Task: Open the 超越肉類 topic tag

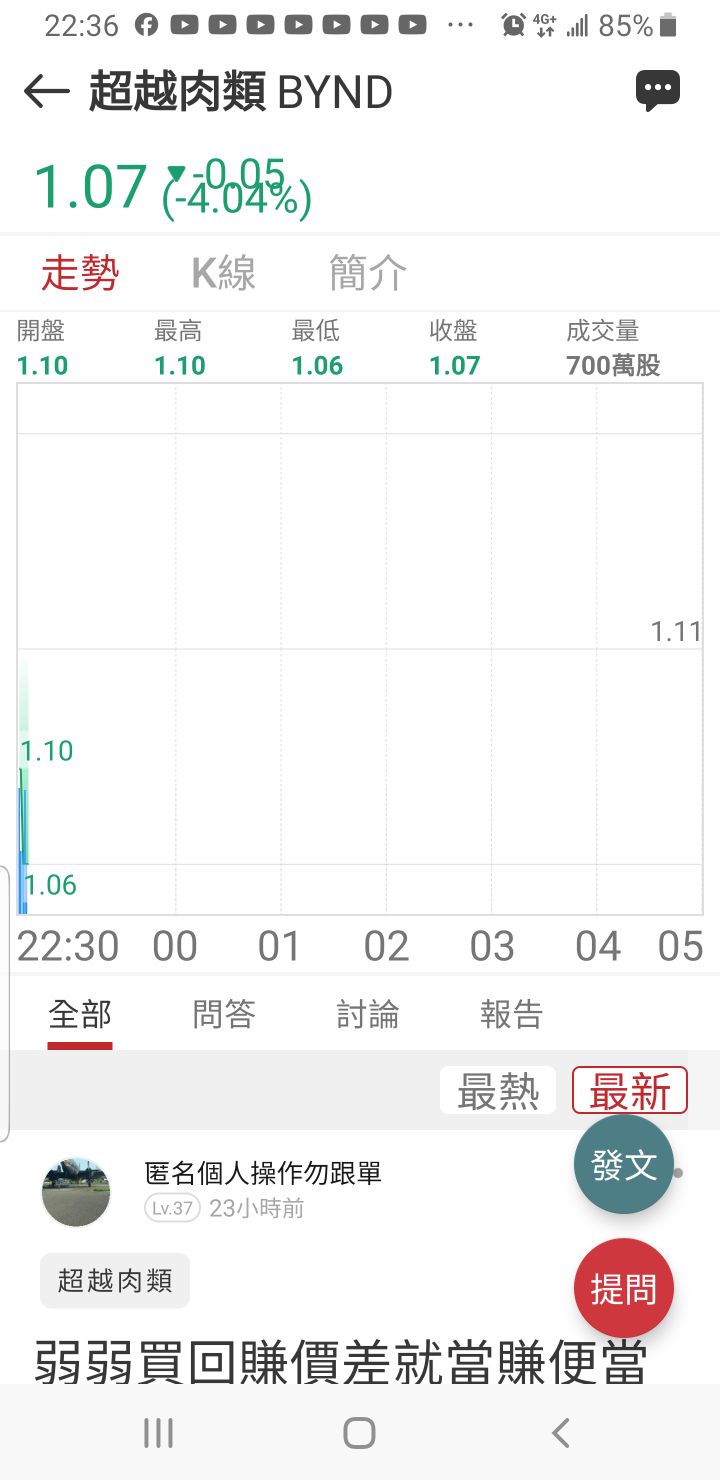Action: 114,1279
